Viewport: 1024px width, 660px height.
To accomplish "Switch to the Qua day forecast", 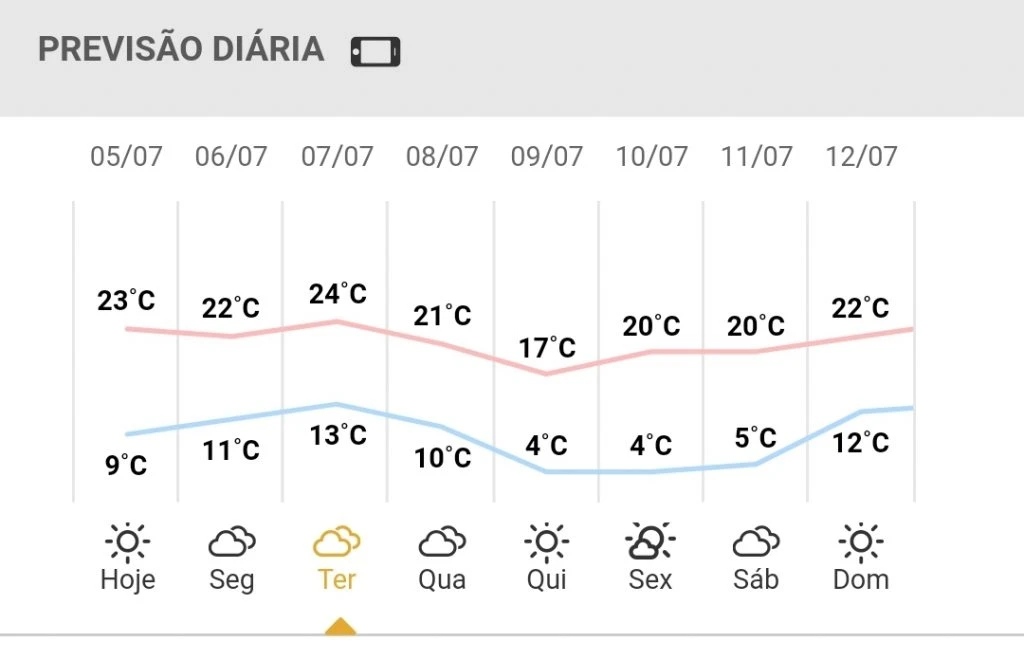I will 442,558.
